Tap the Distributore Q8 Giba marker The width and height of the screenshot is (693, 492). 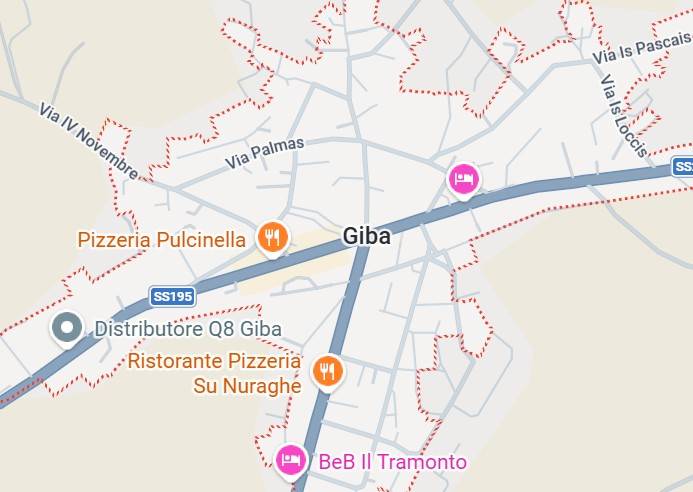click(68, 328)
